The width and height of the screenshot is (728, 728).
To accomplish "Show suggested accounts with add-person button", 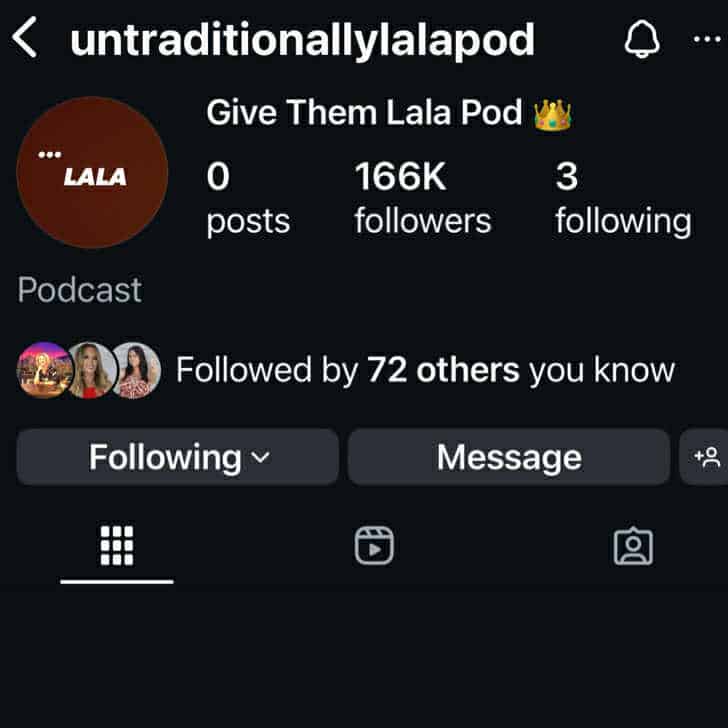I will (x=706, y=457).
